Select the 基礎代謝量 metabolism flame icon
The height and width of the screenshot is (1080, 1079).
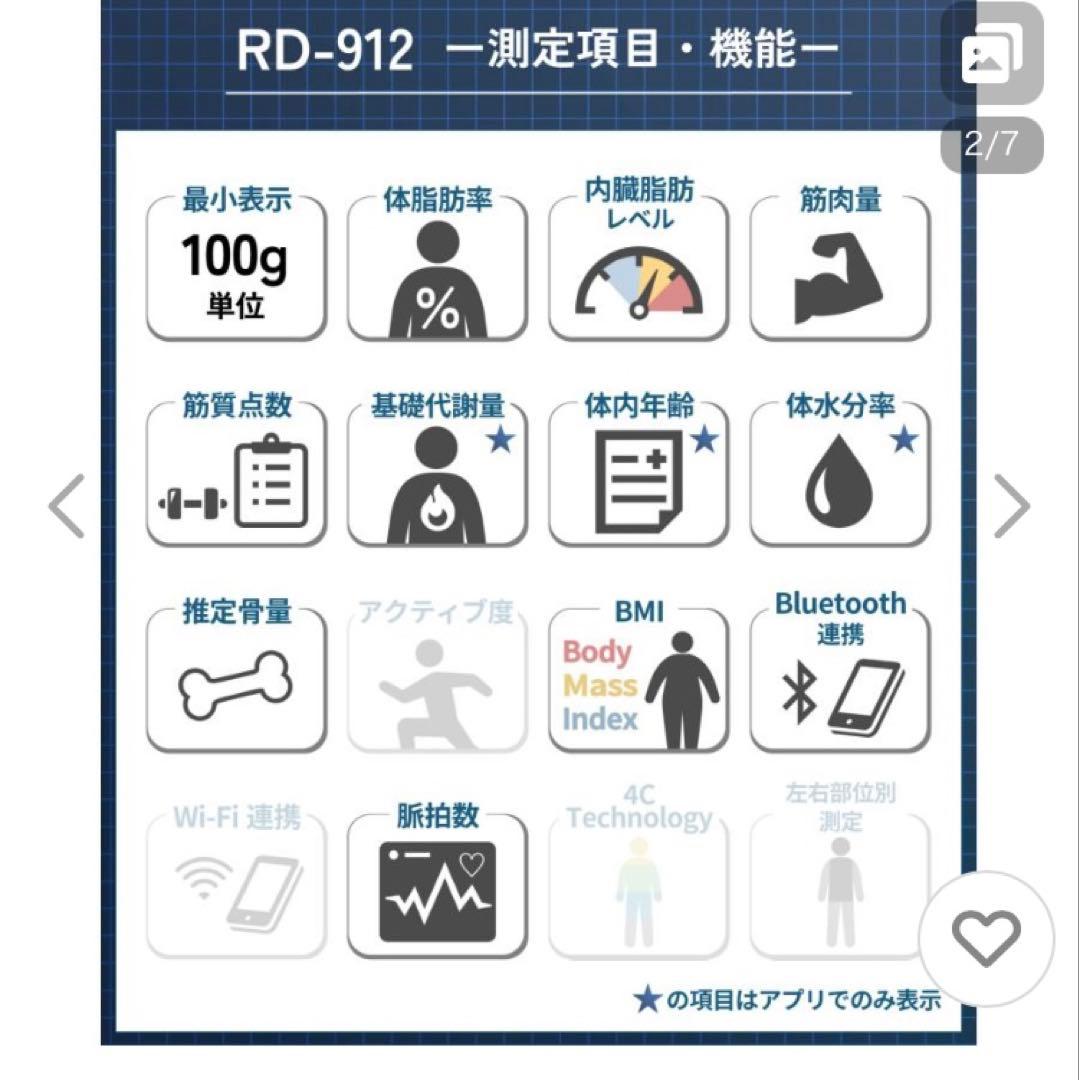[435, 480]
